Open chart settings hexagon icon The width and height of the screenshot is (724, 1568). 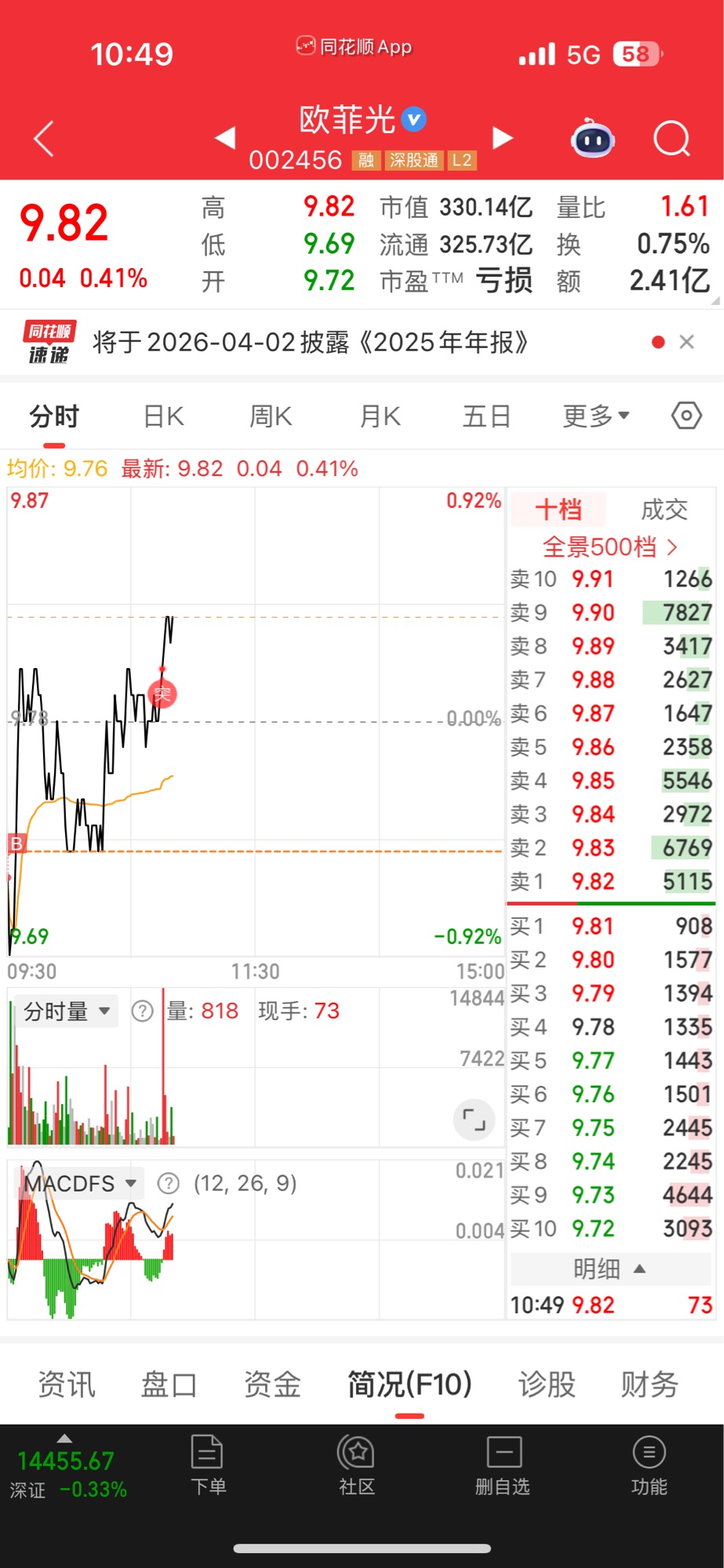pos(686,416)
